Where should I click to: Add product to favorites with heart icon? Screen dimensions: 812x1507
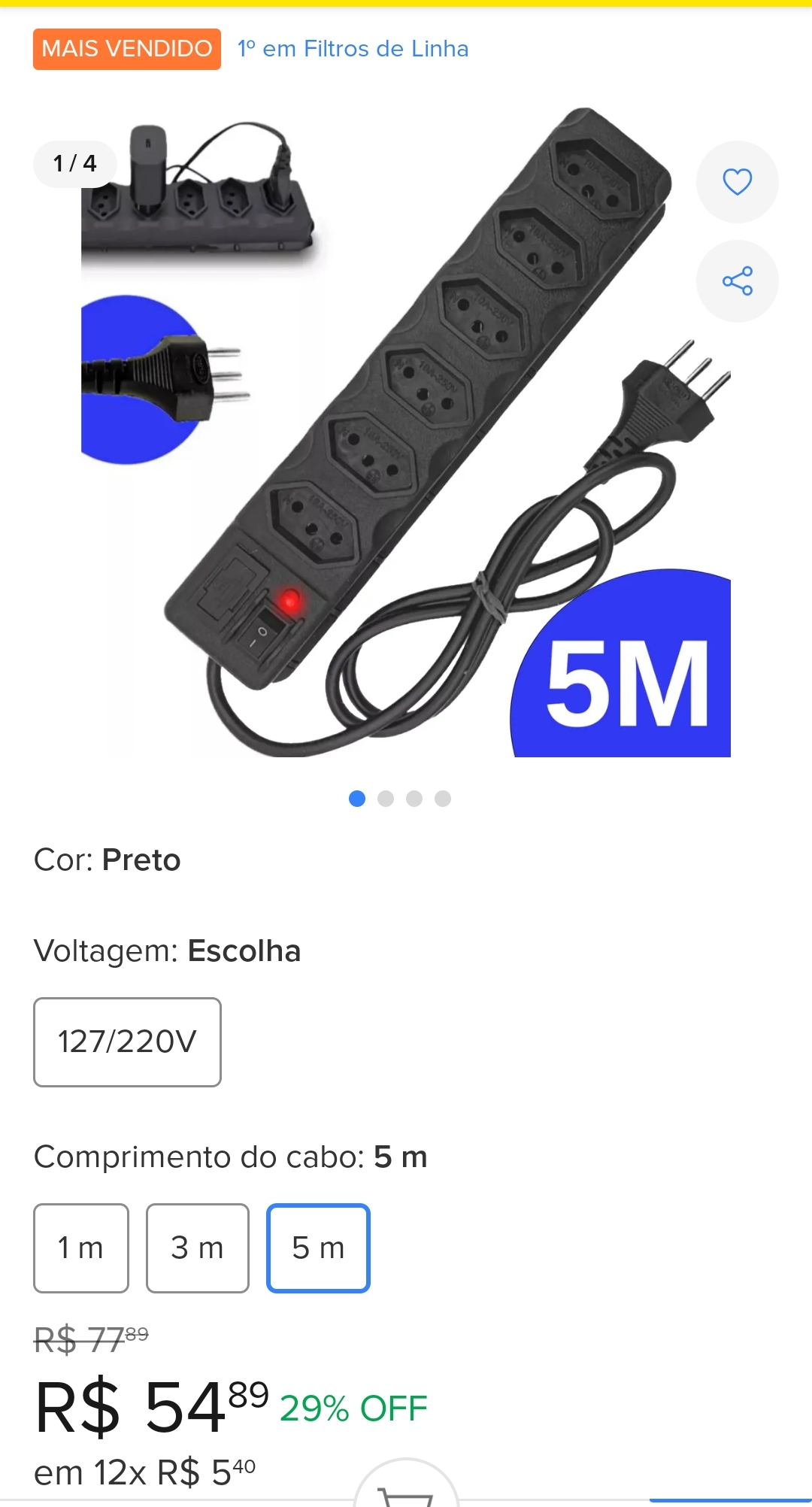point(737,182)
